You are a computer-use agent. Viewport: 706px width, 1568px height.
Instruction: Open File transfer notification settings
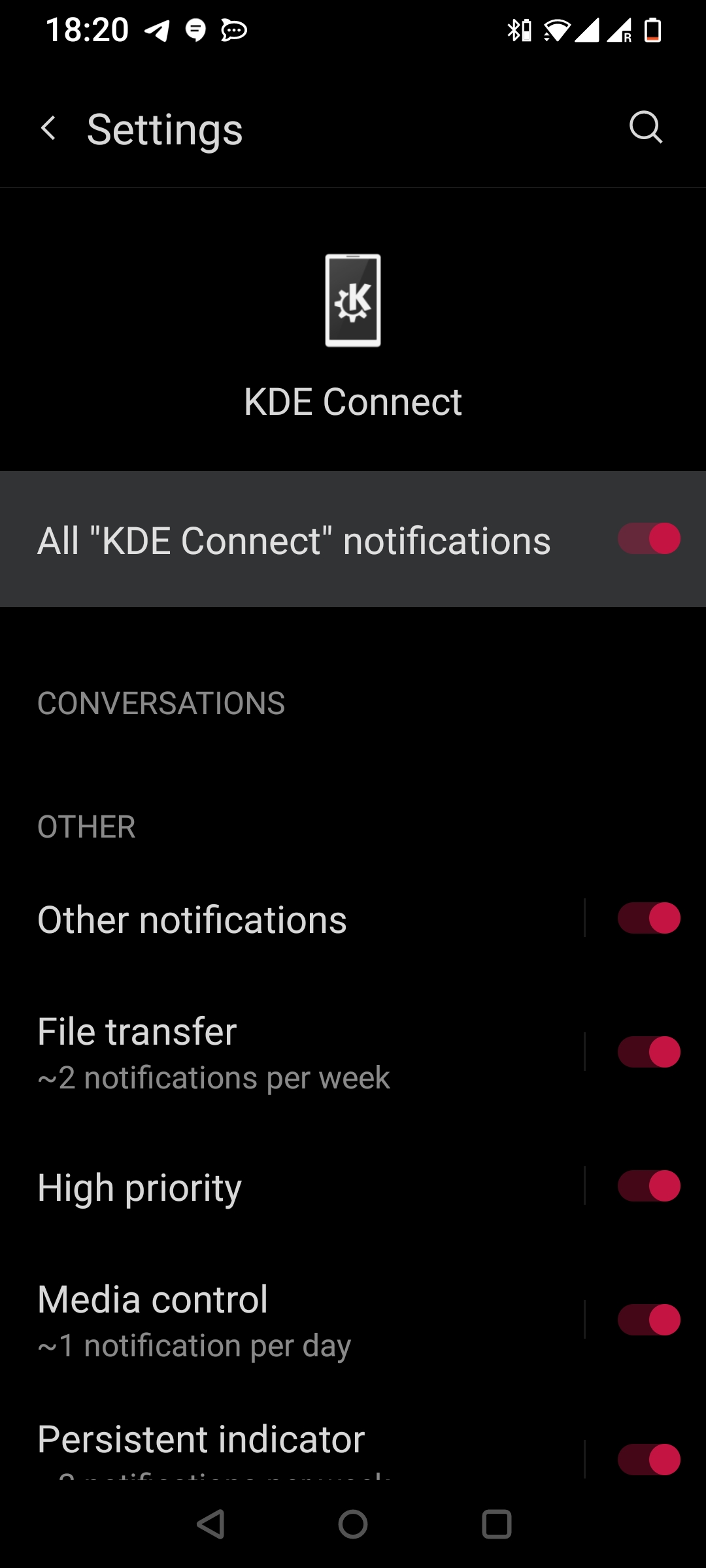pyautogui.click(x=213, y=1052)
